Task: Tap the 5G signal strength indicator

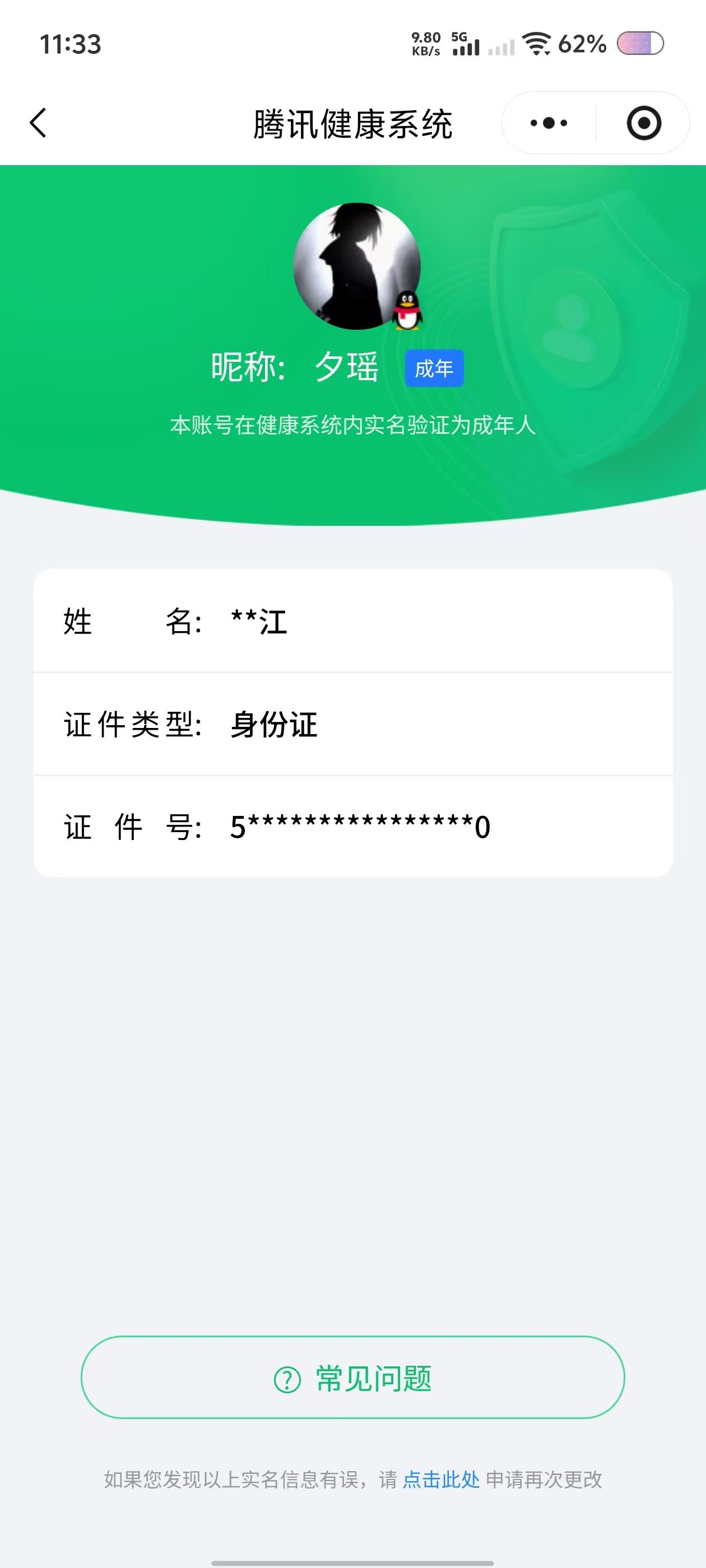Action: [467, 43]
